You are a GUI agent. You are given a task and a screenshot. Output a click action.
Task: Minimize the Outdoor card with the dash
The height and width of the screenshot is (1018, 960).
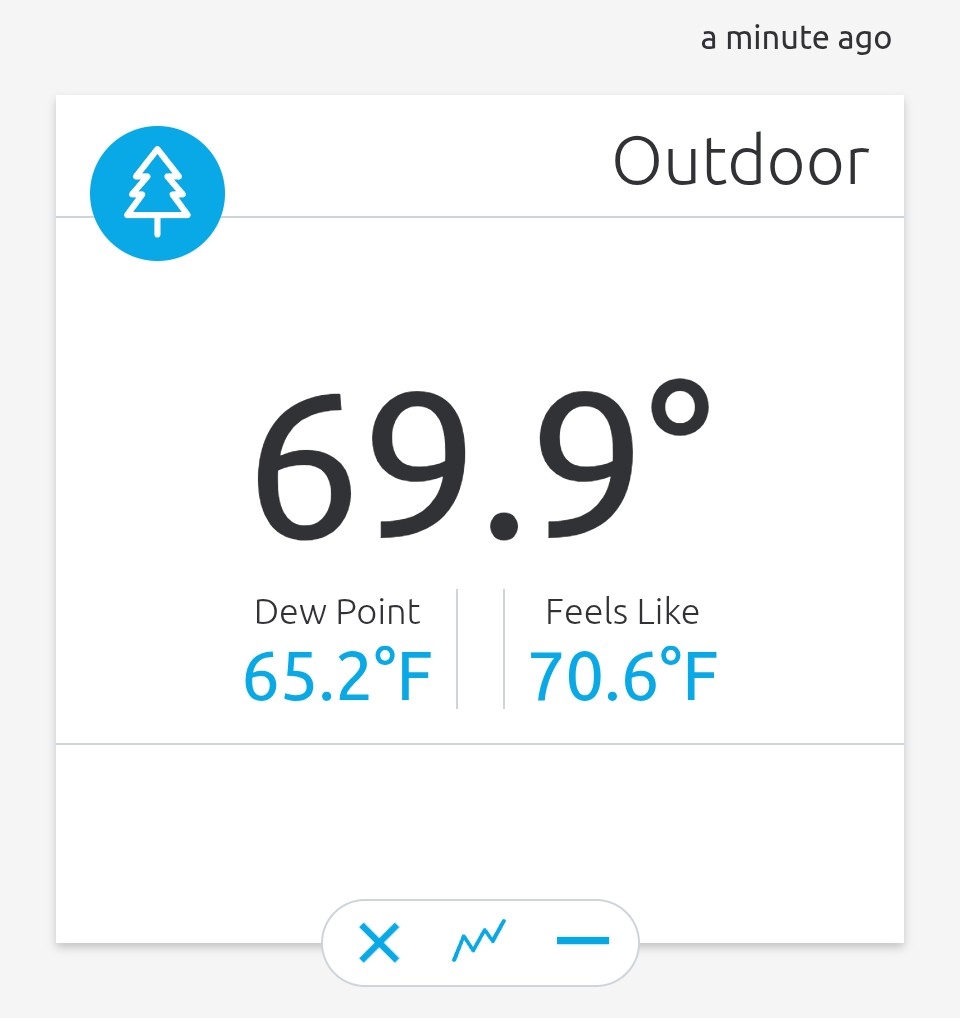pos(582,941)
